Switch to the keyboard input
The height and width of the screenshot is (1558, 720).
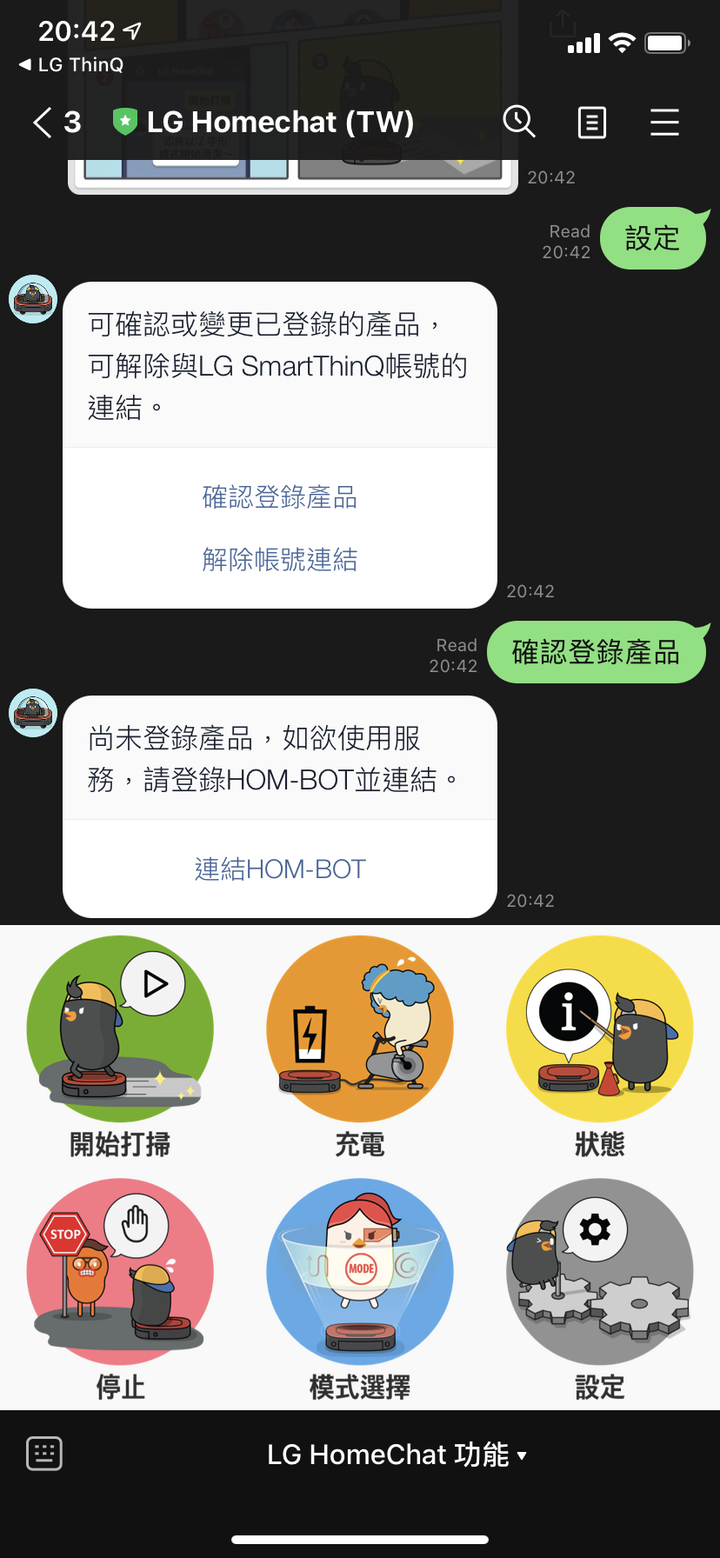[44, 1454]
